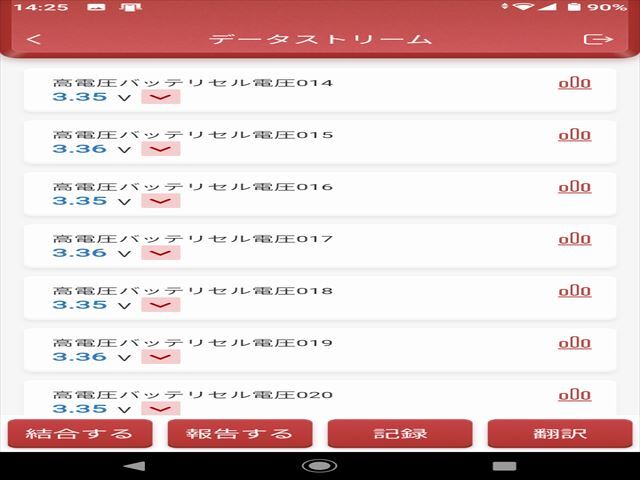
Task: Open the graph icon for セル電圧020
Action: [574, 395]
